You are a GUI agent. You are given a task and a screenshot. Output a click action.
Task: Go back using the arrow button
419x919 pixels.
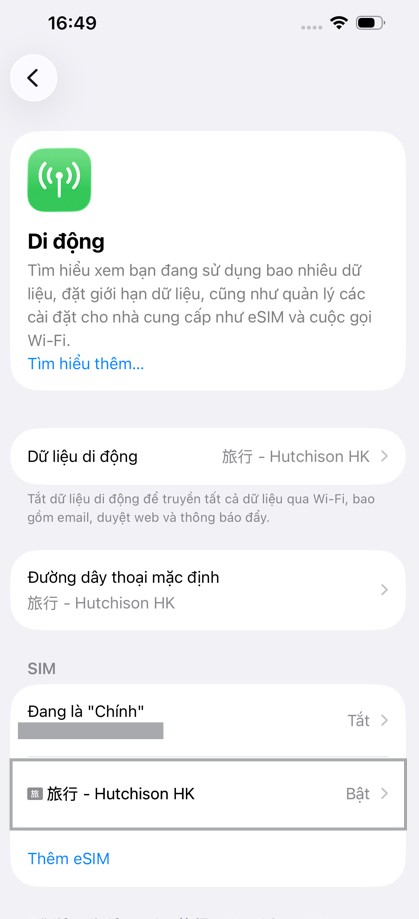point(33,78)
